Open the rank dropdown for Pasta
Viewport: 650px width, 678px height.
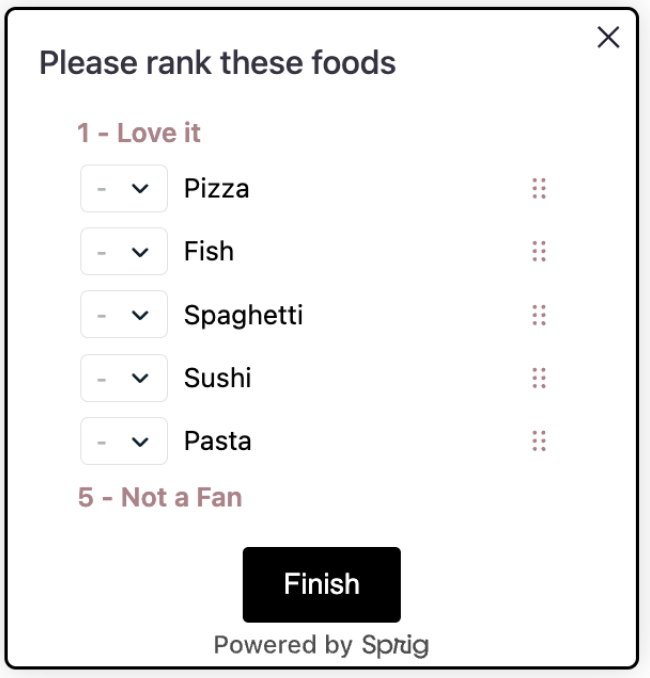(x=124, y=441)
